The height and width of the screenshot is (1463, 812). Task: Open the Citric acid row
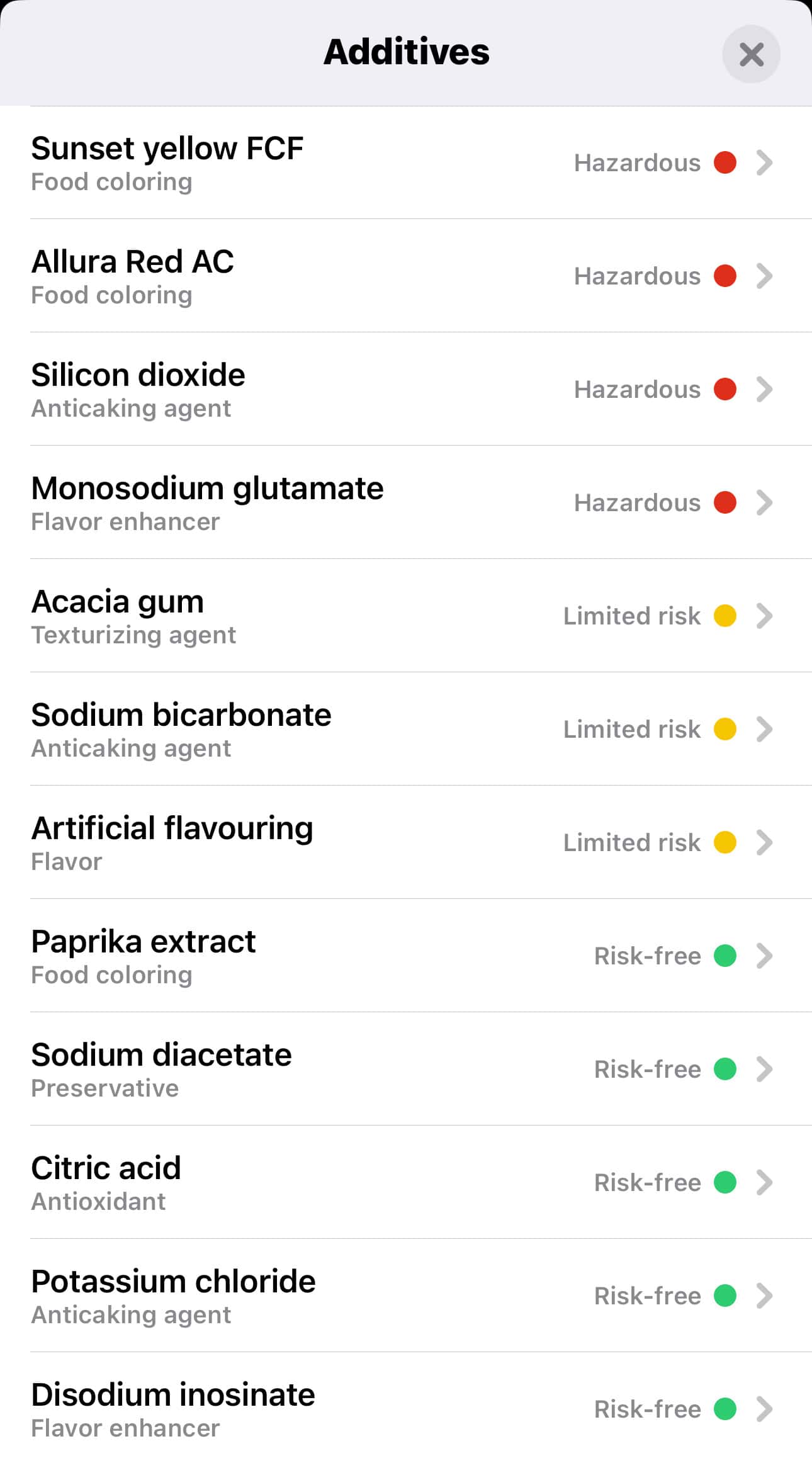[x=406, y=1183]
